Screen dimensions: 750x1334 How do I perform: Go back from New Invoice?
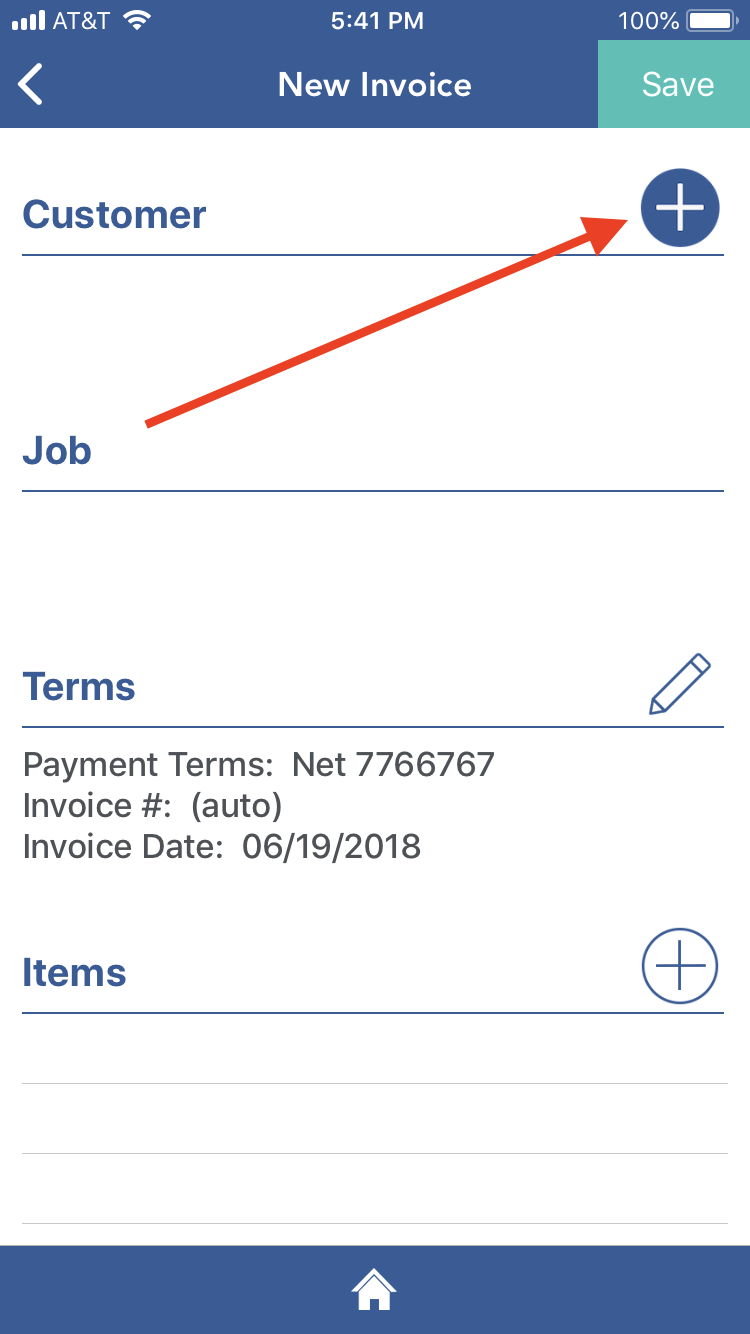[x=32, y=84]
